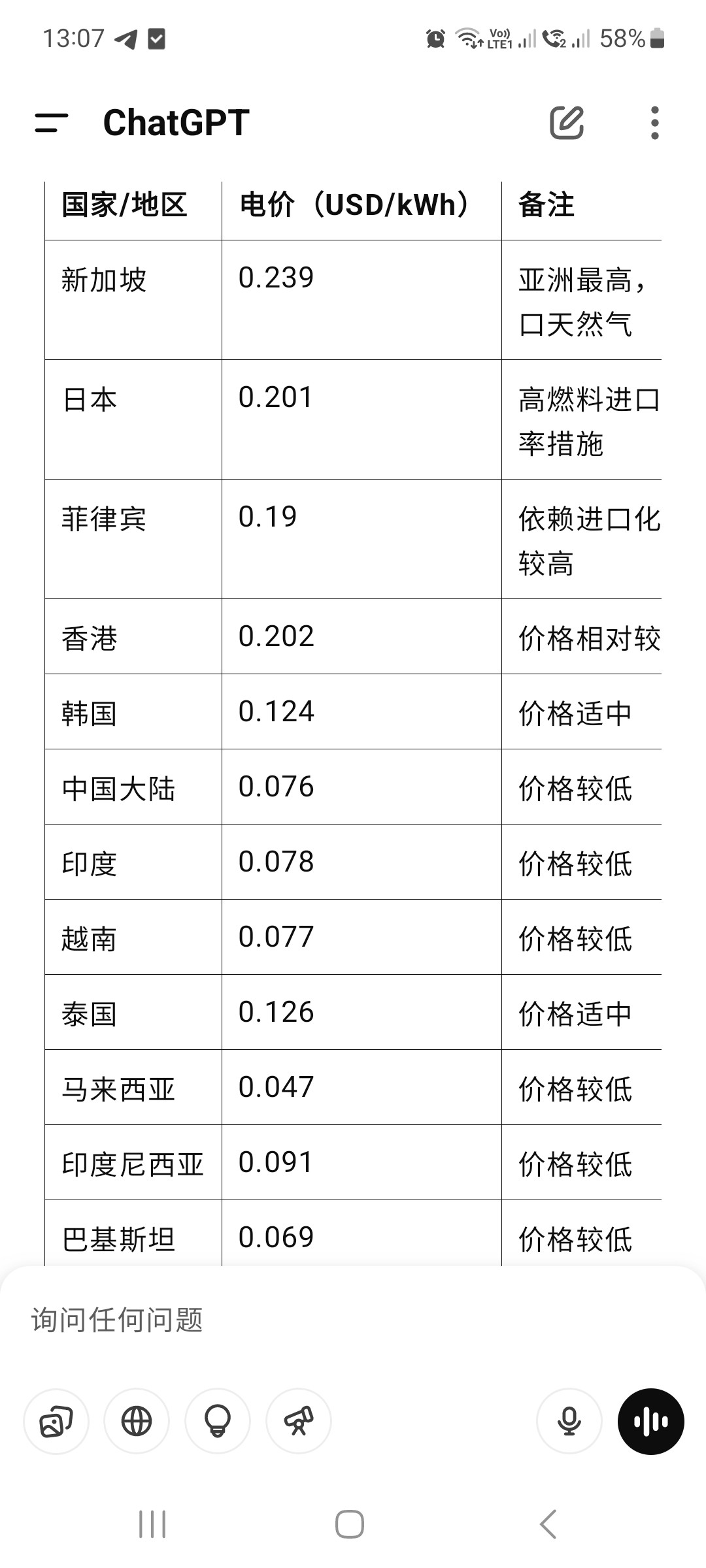This screenshot has height=1568, width=706.
Task: Start a new chat
Action: [x=566, y=122]
